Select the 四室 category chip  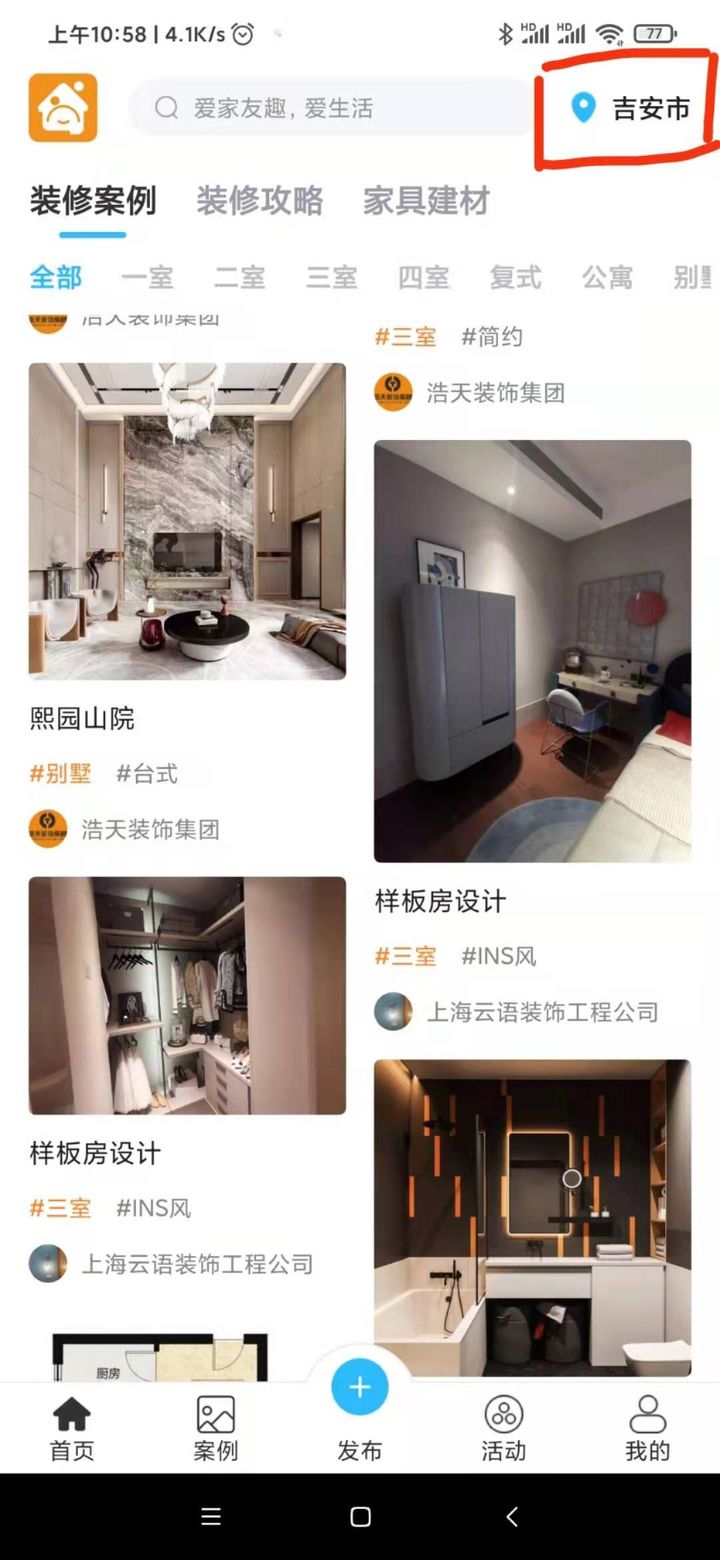click(x=423, y=278)
